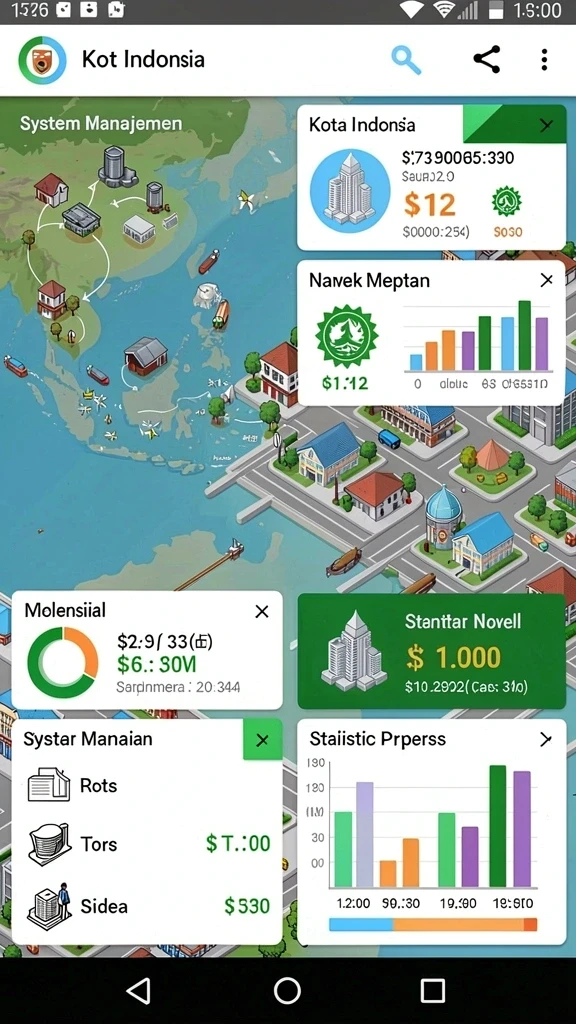Select the Tors row
This screenshot has width=576, height=1024.
pyautogui.click(x=148, y=844)
